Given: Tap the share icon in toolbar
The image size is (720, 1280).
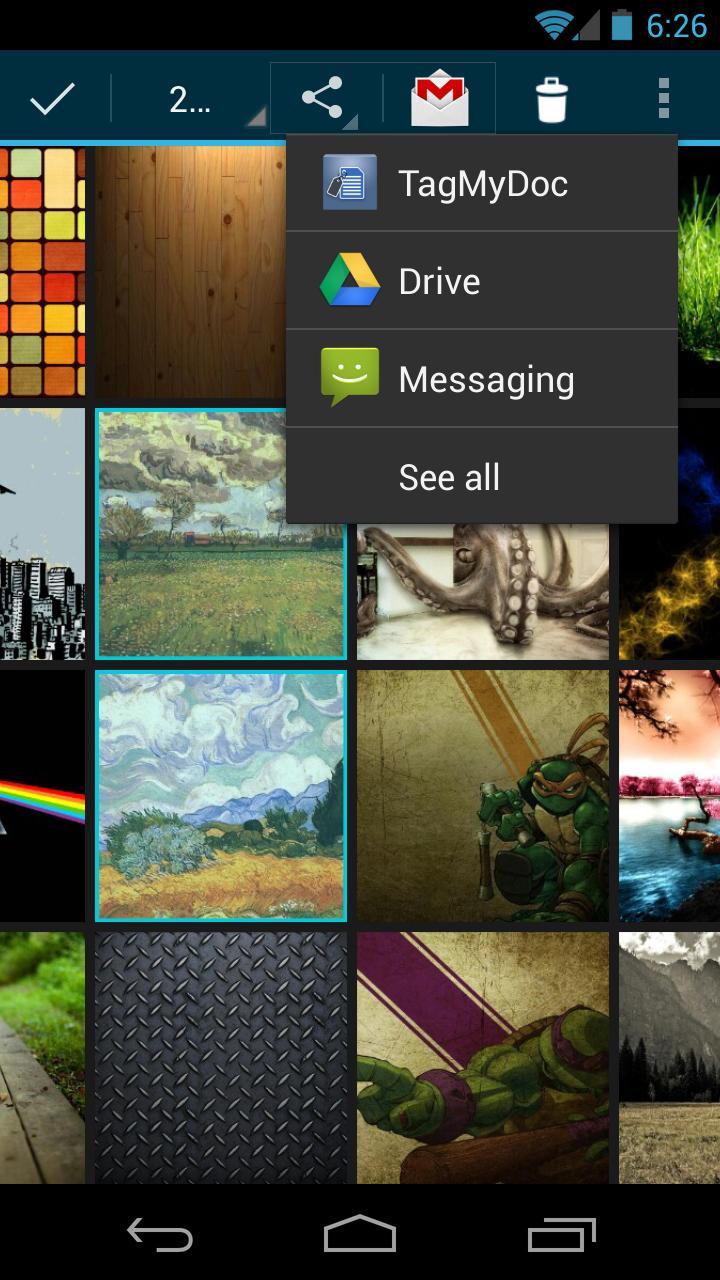Looking at the screenshot, I should pyautogui.click(x=323, y=99).
